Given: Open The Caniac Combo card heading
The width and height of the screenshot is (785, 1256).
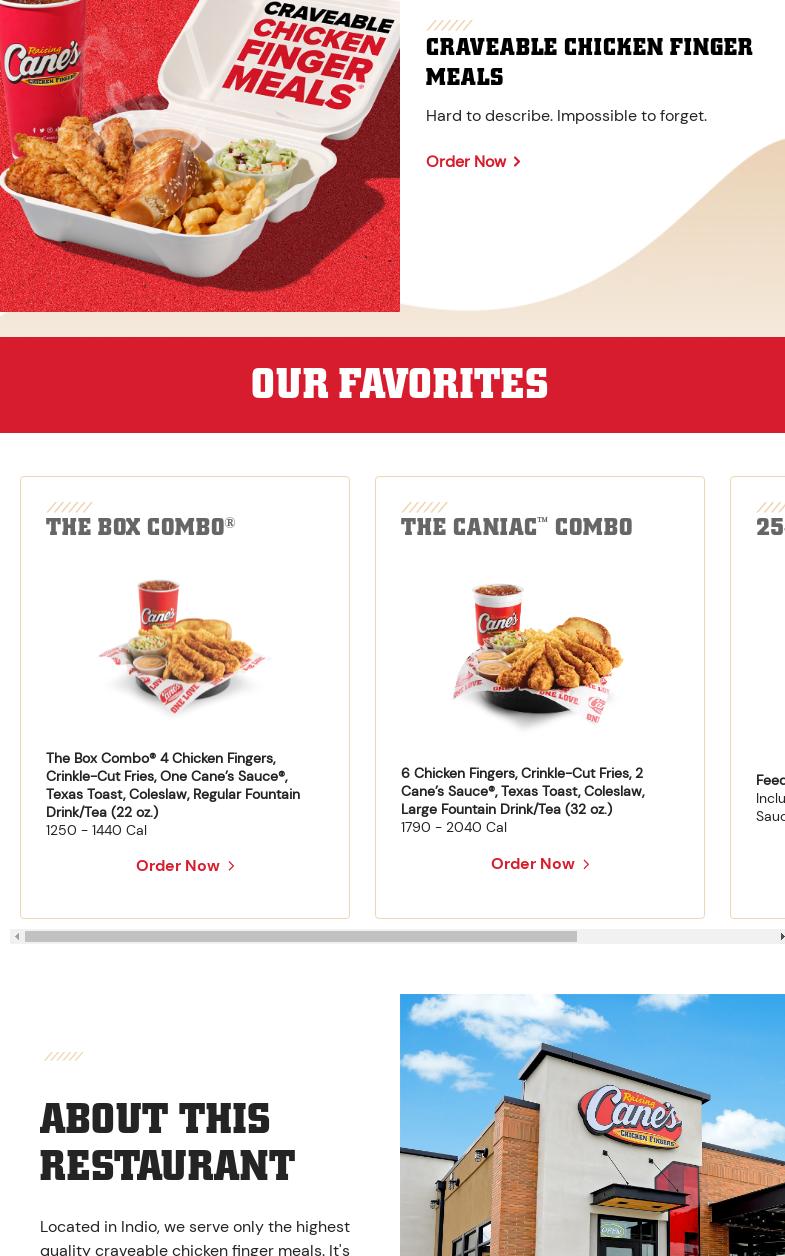Looking at the screenshot, I should (517, 527).
